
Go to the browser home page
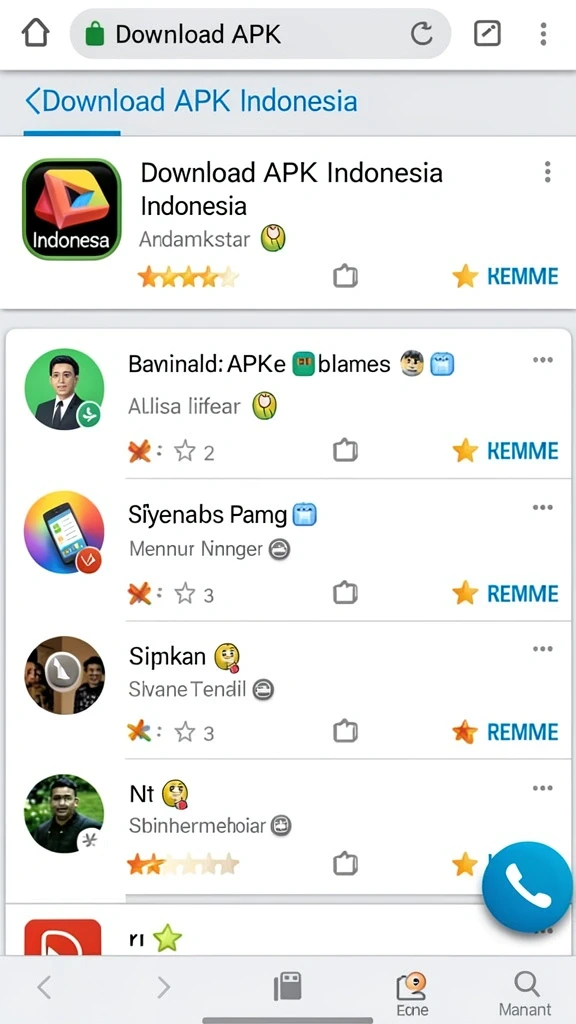point(35,33)
